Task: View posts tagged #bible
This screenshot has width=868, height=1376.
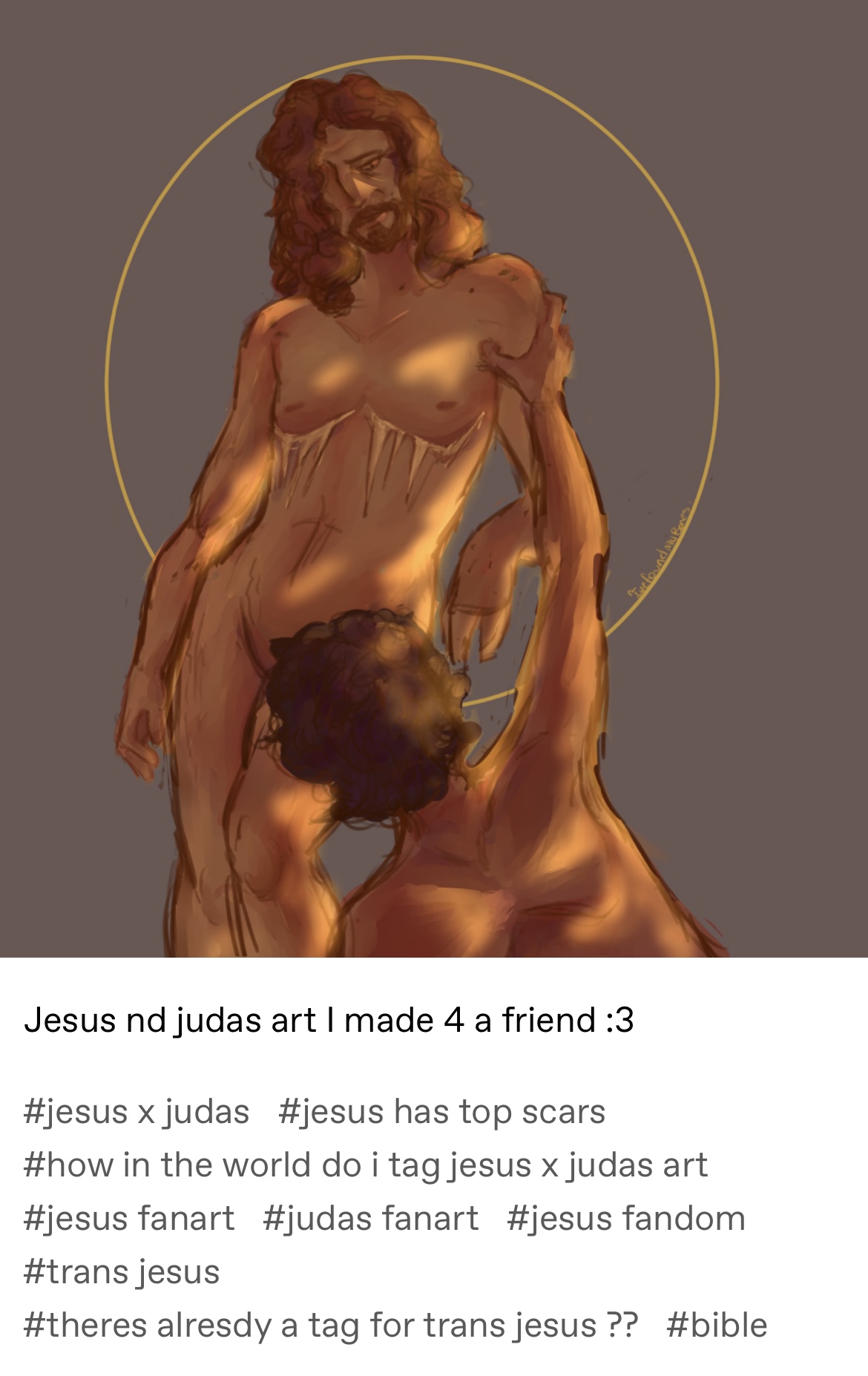Action: point(716,1326)
